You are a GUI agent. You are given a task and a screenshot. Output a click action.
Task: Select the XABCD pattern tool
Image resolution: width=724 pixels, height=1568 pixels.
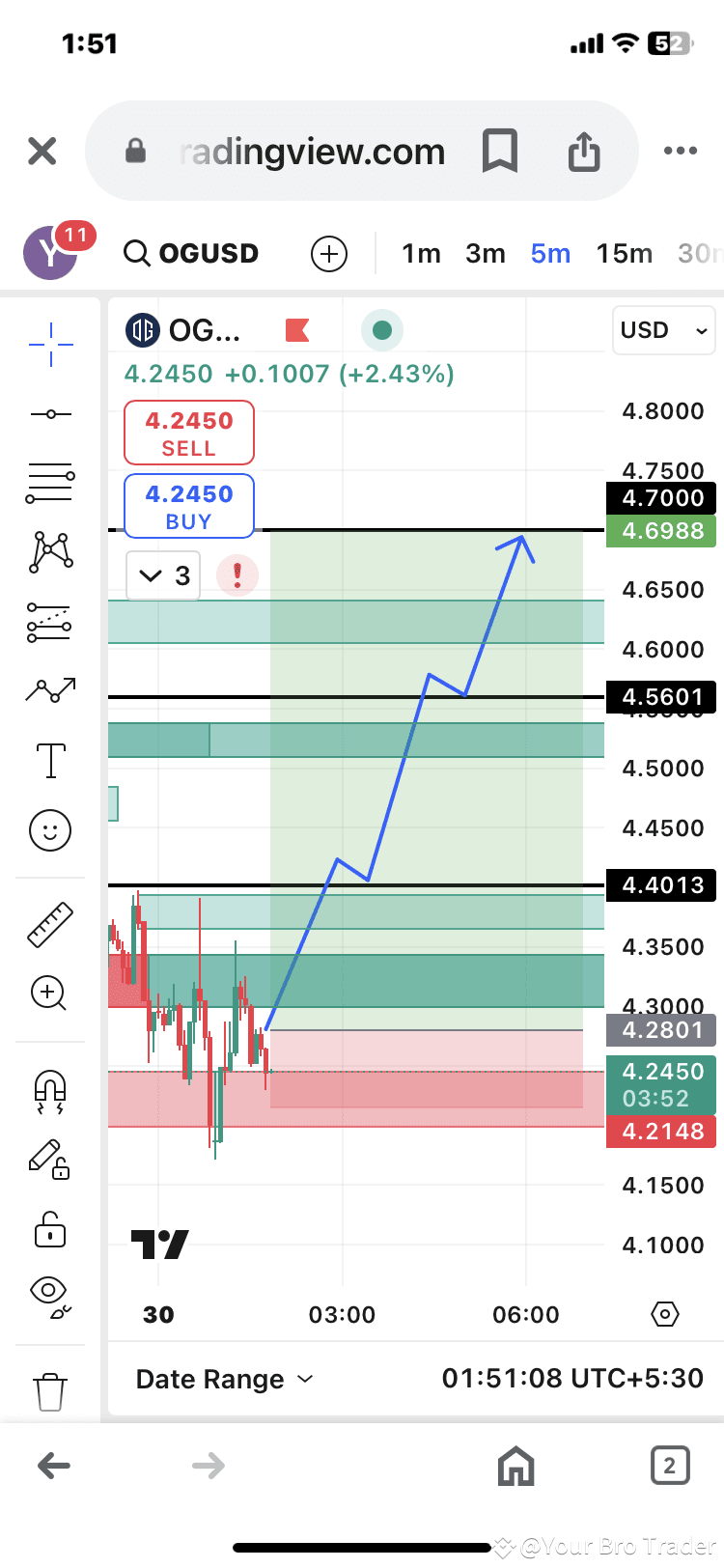pos(50,552)
